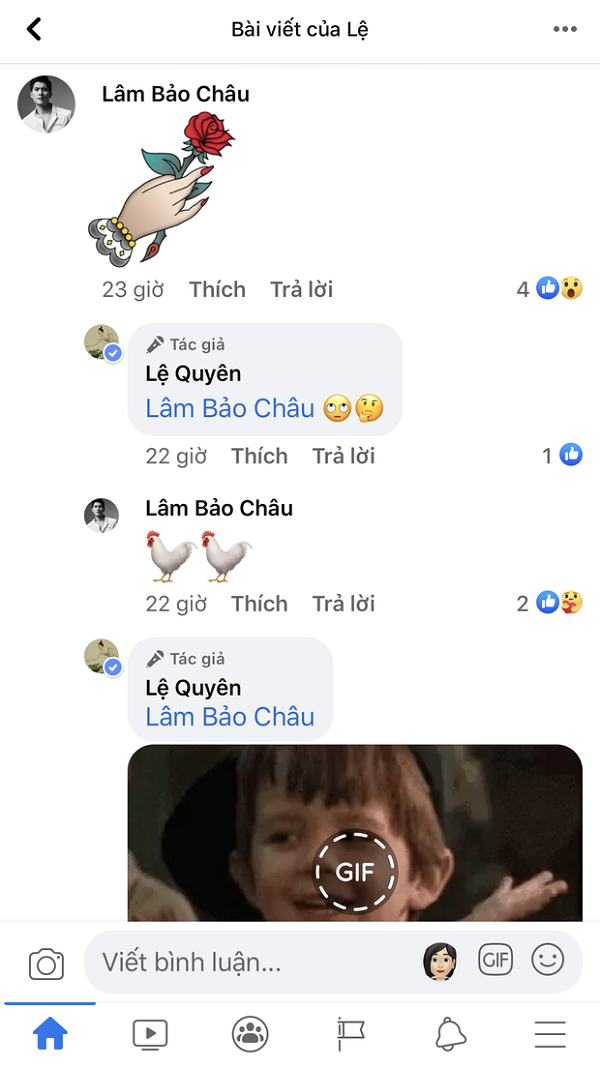Play the GIF in Lệ Quyên's reply
This screenshot has width=600, height=1066.
pyautogui.click(x=355, y=872)
